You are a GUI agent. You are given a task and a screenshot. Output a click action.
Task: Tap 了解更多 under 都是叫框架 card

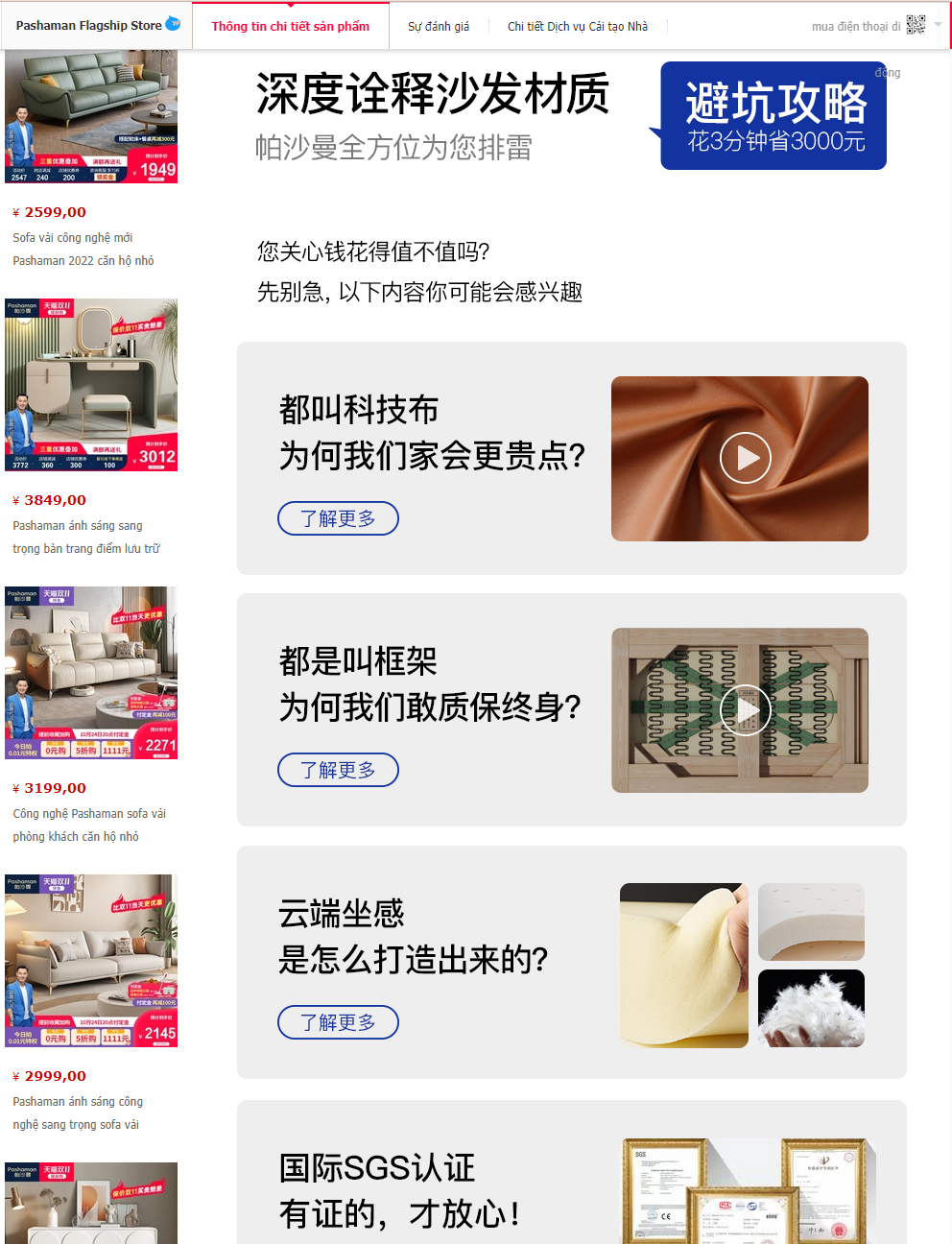click(x=338, y=770)
